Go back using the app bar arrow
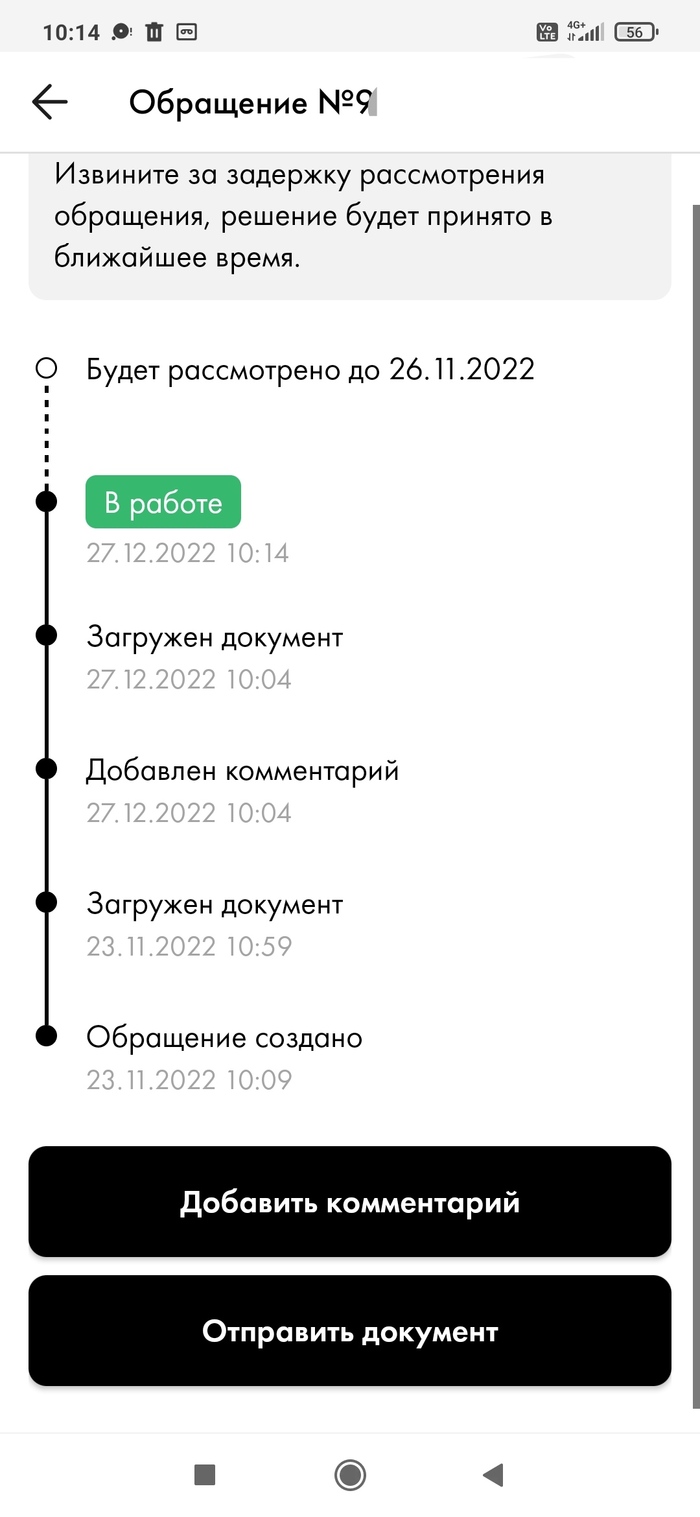The image size is (700, 1517). click(49, 102)
